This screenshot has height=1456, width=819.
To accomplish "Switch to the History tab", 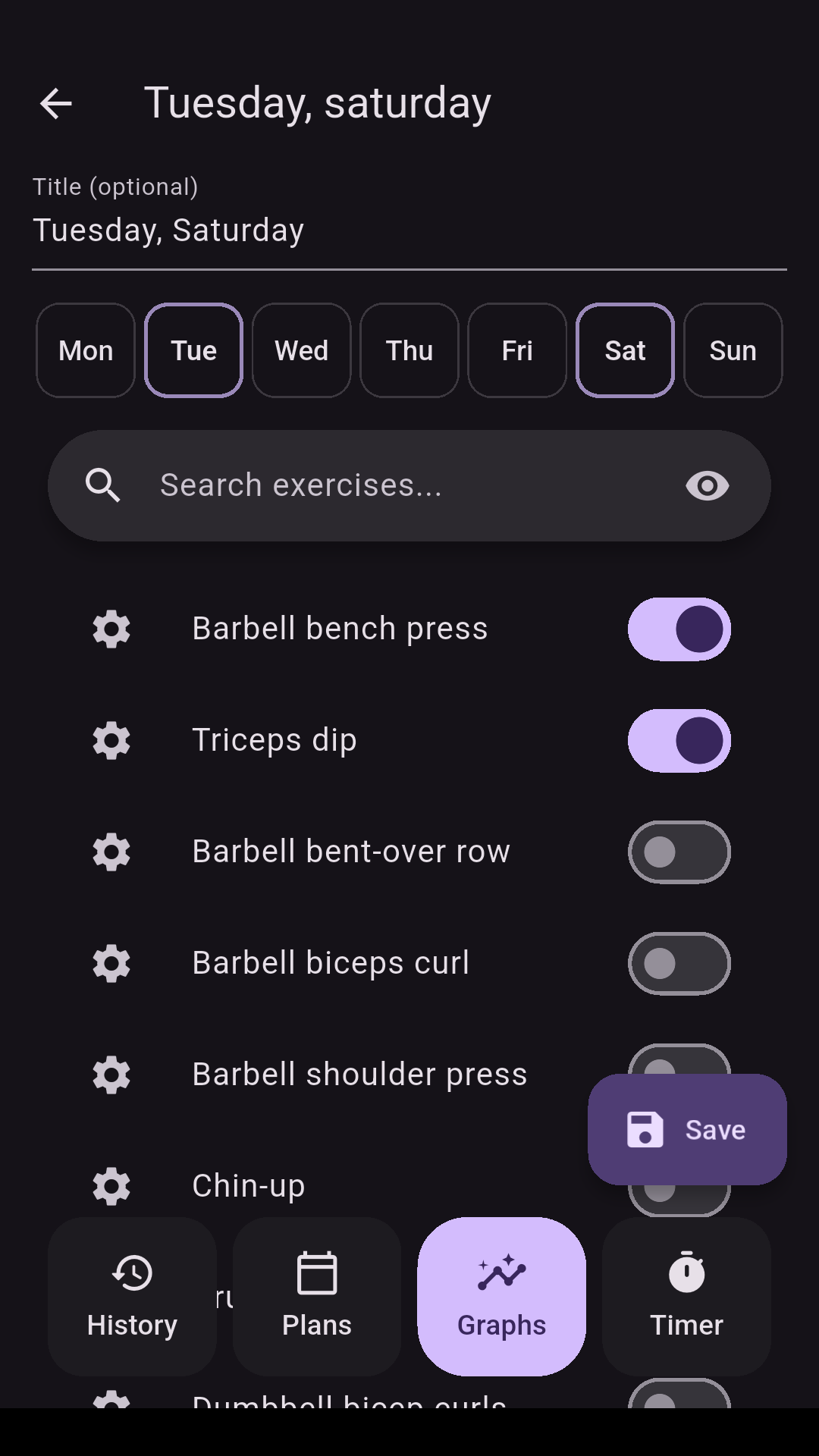I will coord(132,1296).
